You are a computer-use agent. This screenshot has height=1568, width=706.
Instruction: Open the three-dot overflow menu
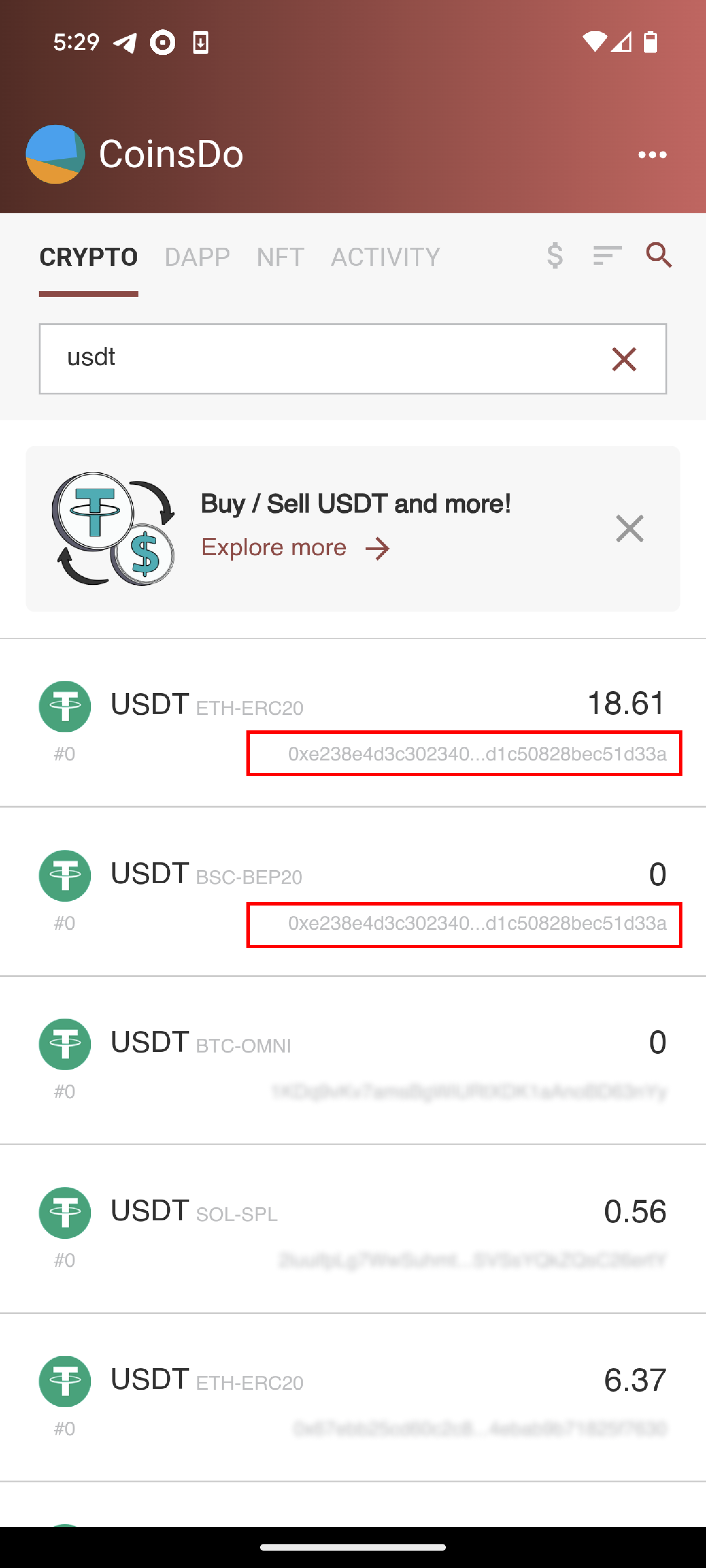click(x=652, y=155)
